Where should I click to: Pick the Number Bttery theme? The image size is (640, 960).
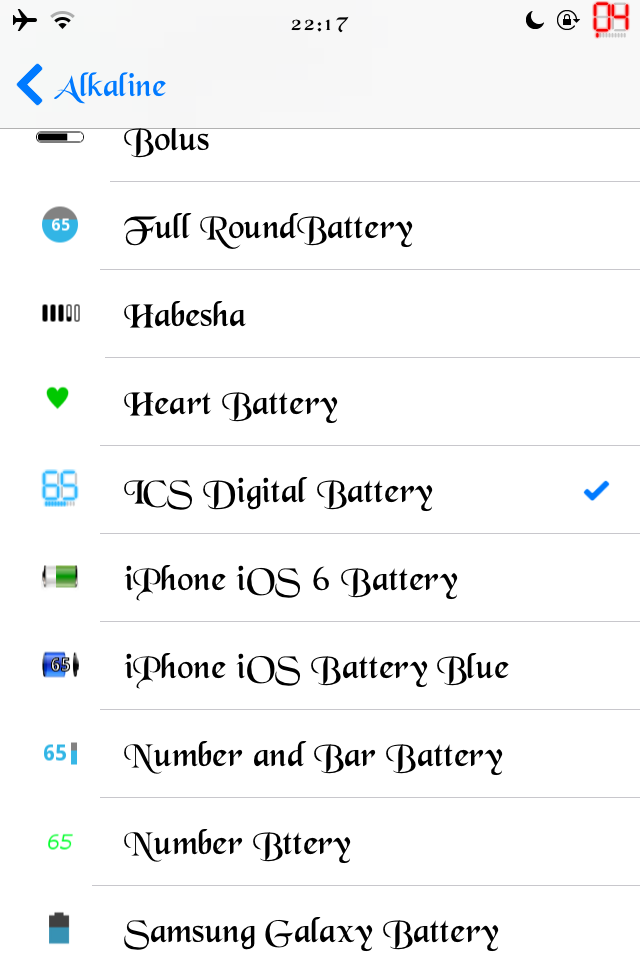[320, 842]
